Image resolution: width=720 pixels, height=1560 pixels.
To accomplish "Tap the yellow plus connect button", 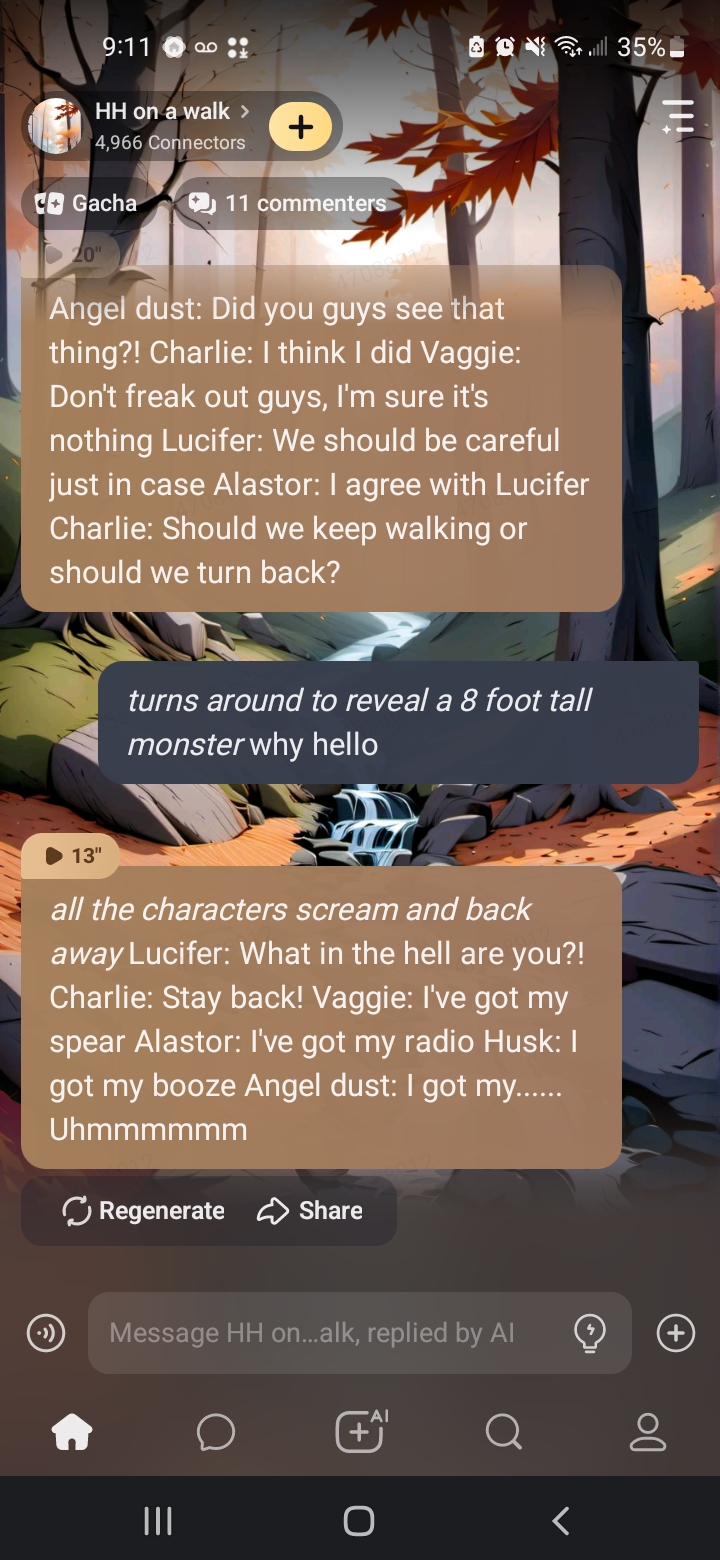I will 300,127.
